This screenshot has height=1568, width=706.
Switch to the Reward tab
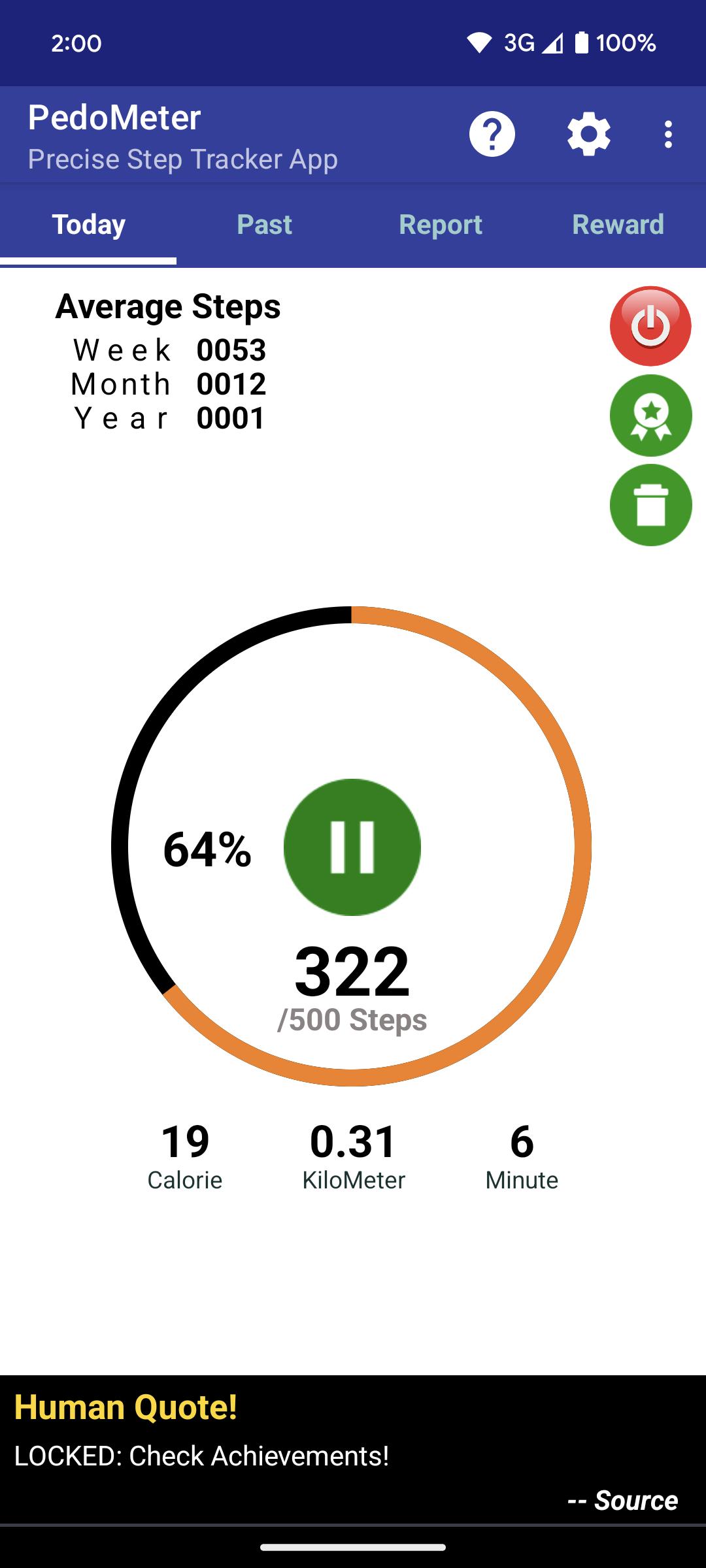pos(618,224)
